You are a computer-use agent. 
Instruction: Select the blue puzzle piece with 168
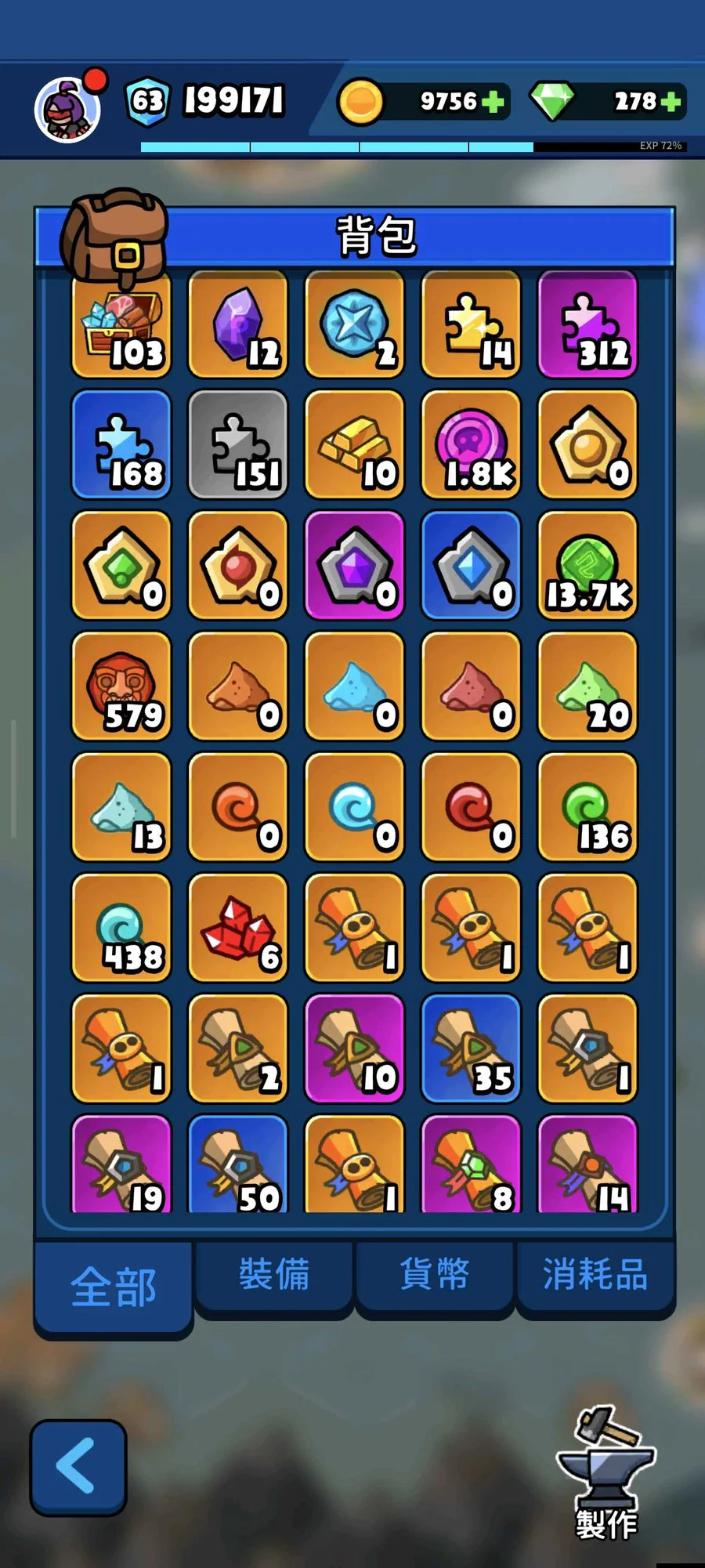click(121, 444)
